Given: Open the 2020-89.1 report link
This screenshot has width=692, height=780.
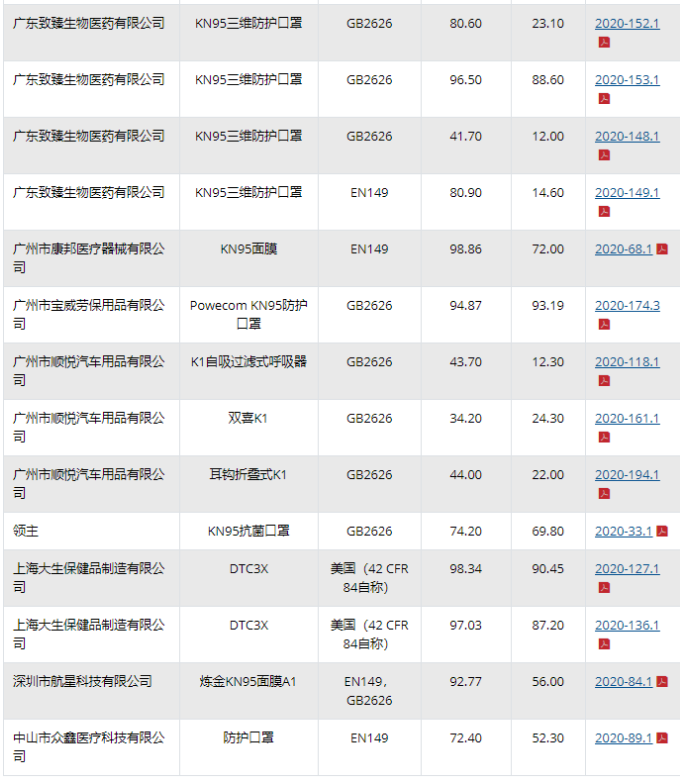Looking at the screenshot, I should tap(623, 739).
